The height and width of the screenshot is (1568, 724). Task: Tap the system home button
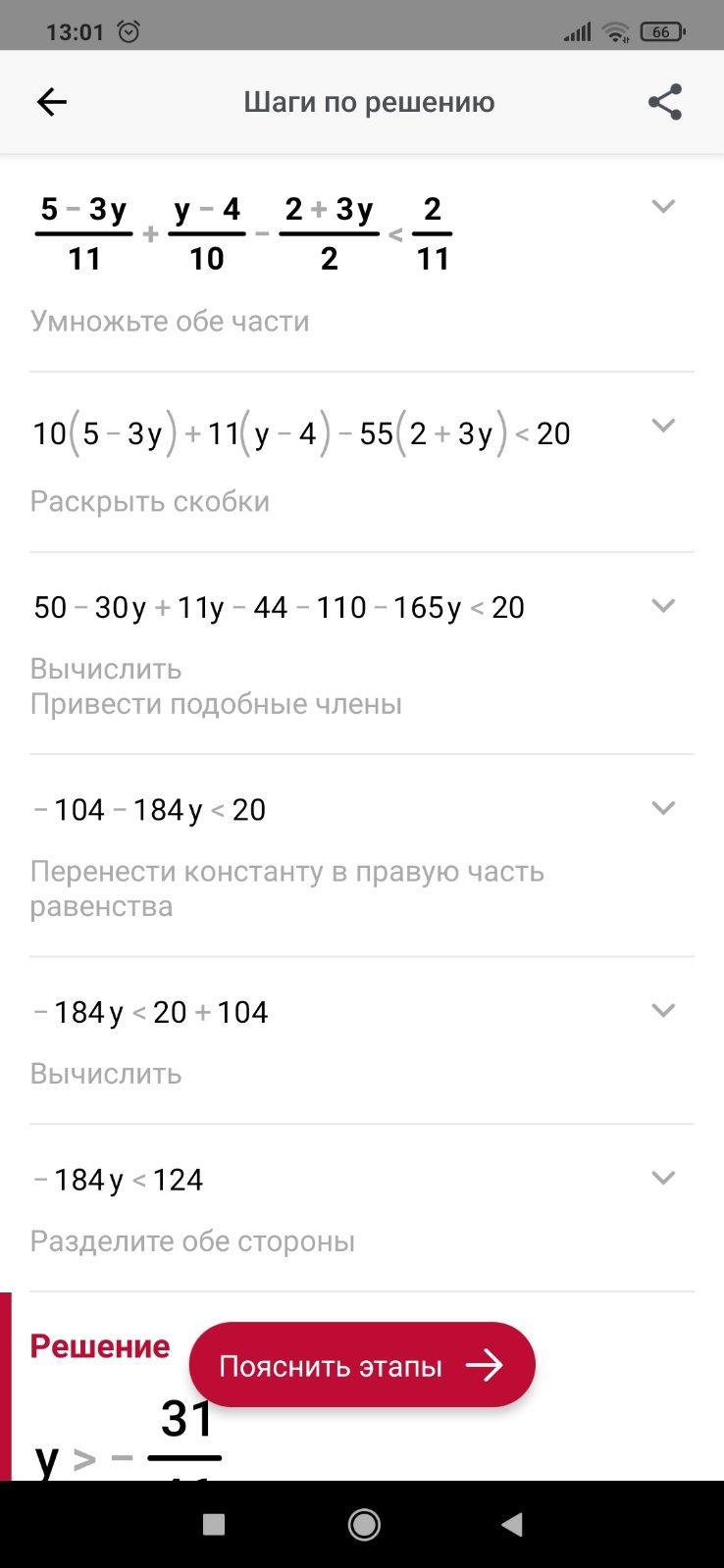[364, 1525]
